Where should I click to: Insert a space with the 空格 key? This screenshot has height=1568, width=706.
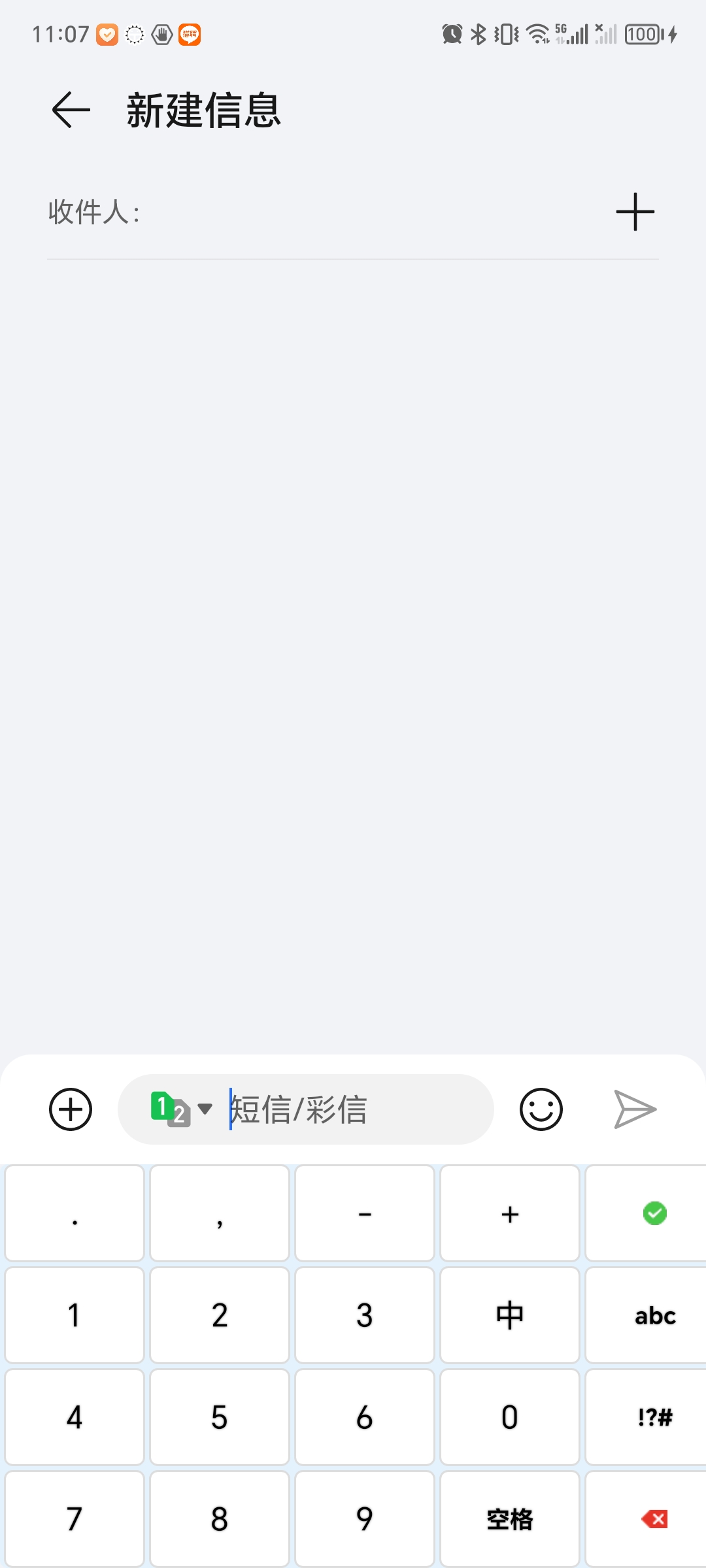(x=509, y=1519)
